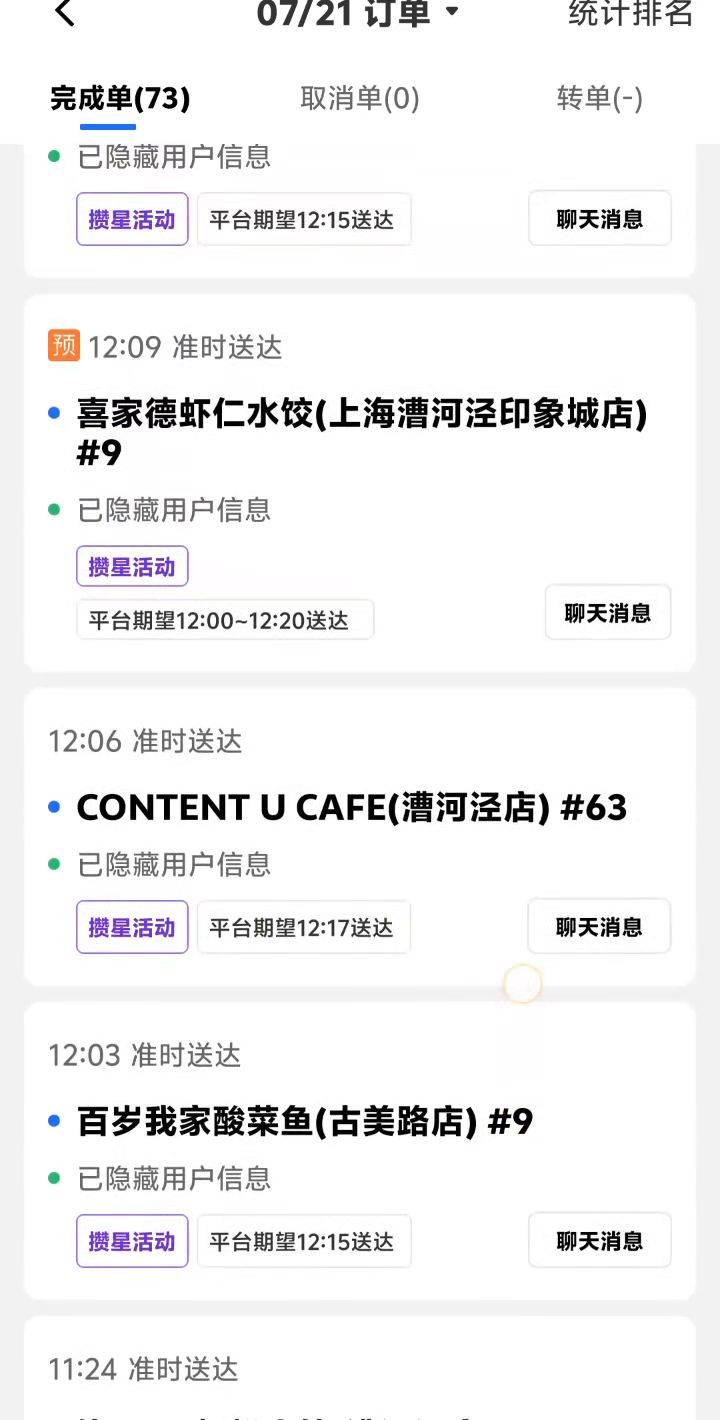Open the 07/21 订单 date dropdown
Image resolution: width=720 pixels, height=1420 pixels.
click(x=358, y=14)
